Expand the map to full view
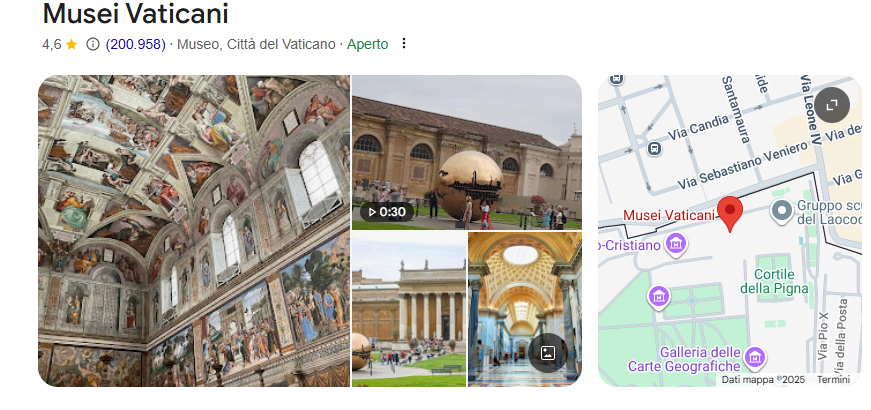Image resolution: width=871 pixels, height=410 pixels. tap(831, 104)
